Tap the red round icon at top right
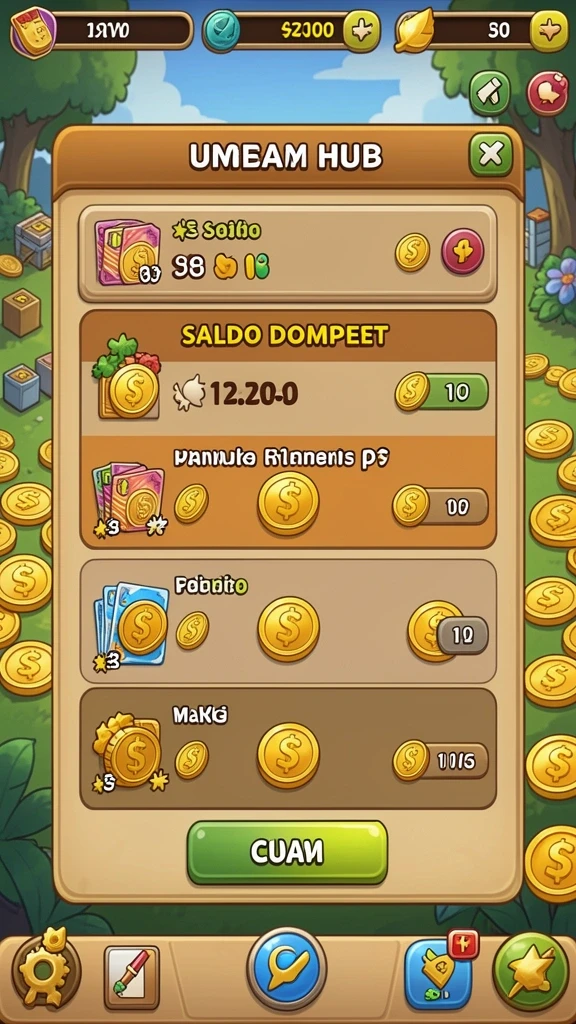The width and height of the screenshot is (576, 1024). tap(547, 93)
